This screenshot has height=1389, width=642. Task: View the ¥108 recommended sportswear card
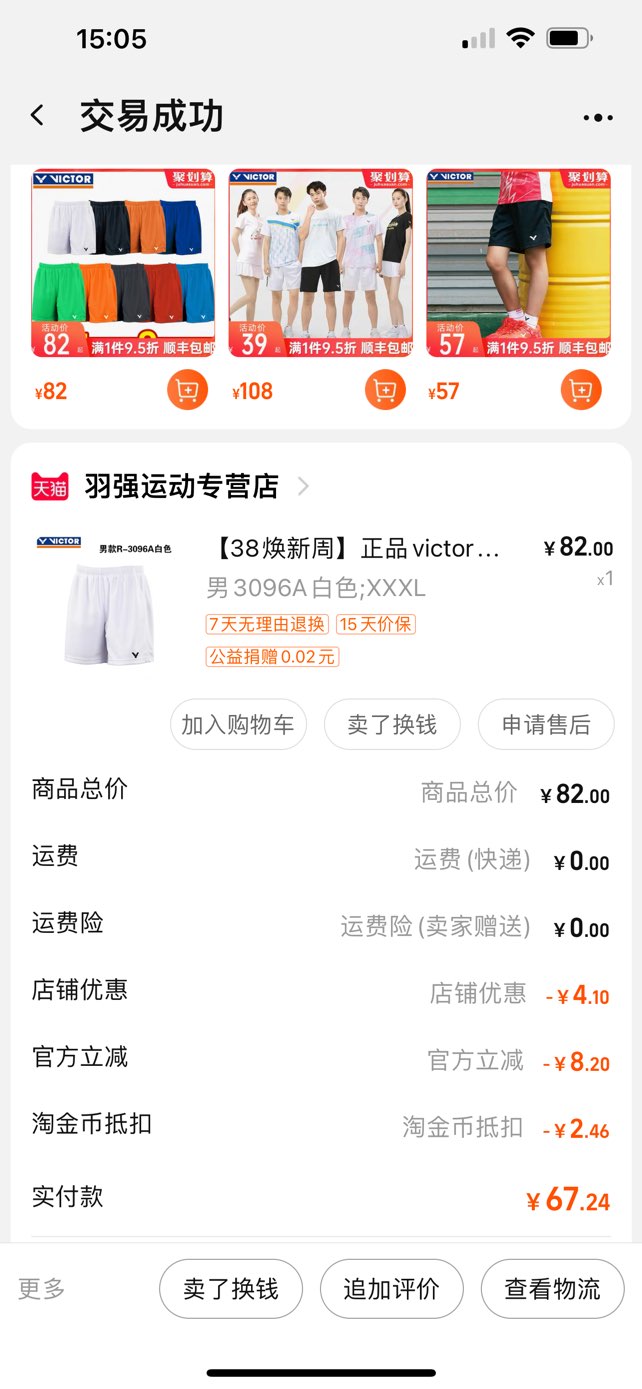coord(321,264)
